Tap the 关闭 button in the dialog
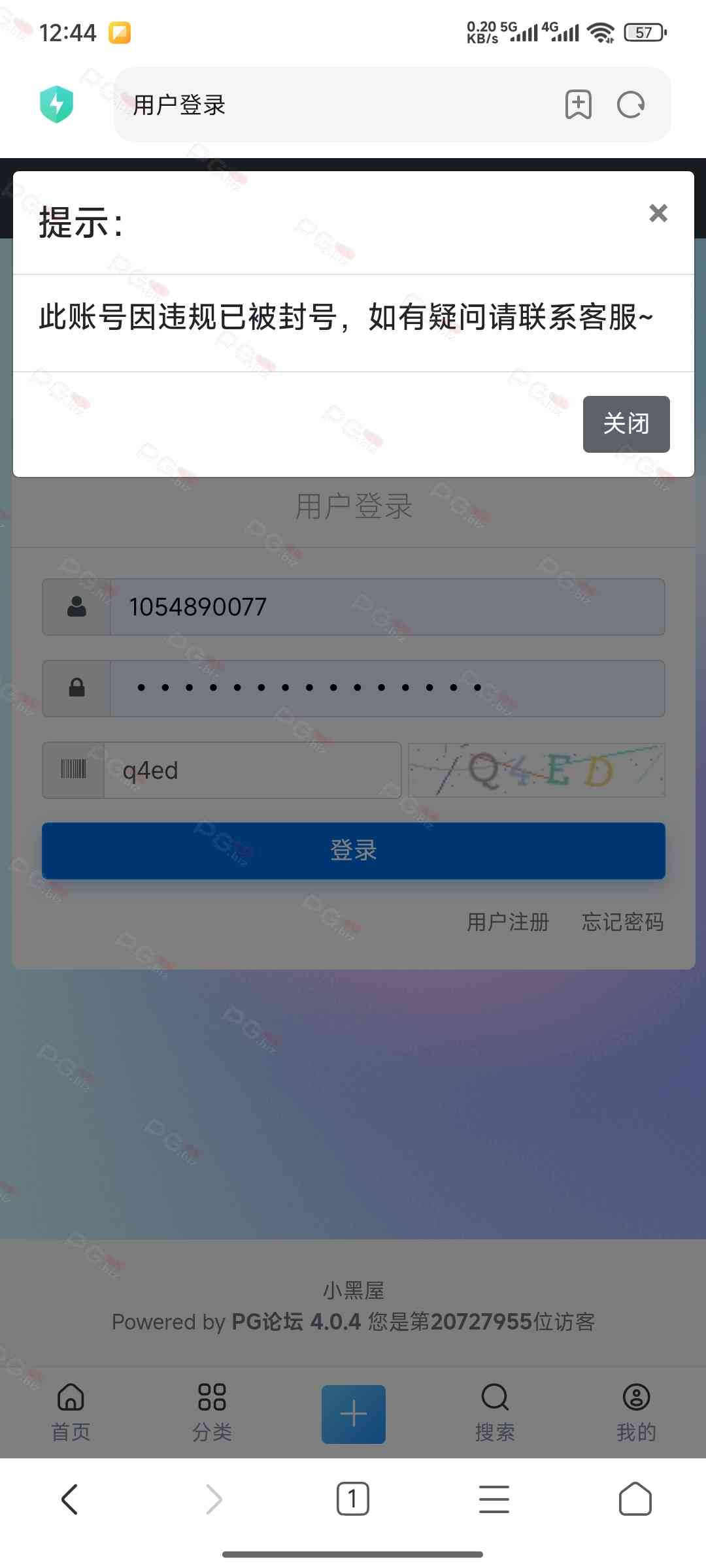This screenshot has width=706, height=1568. (626, 424)
